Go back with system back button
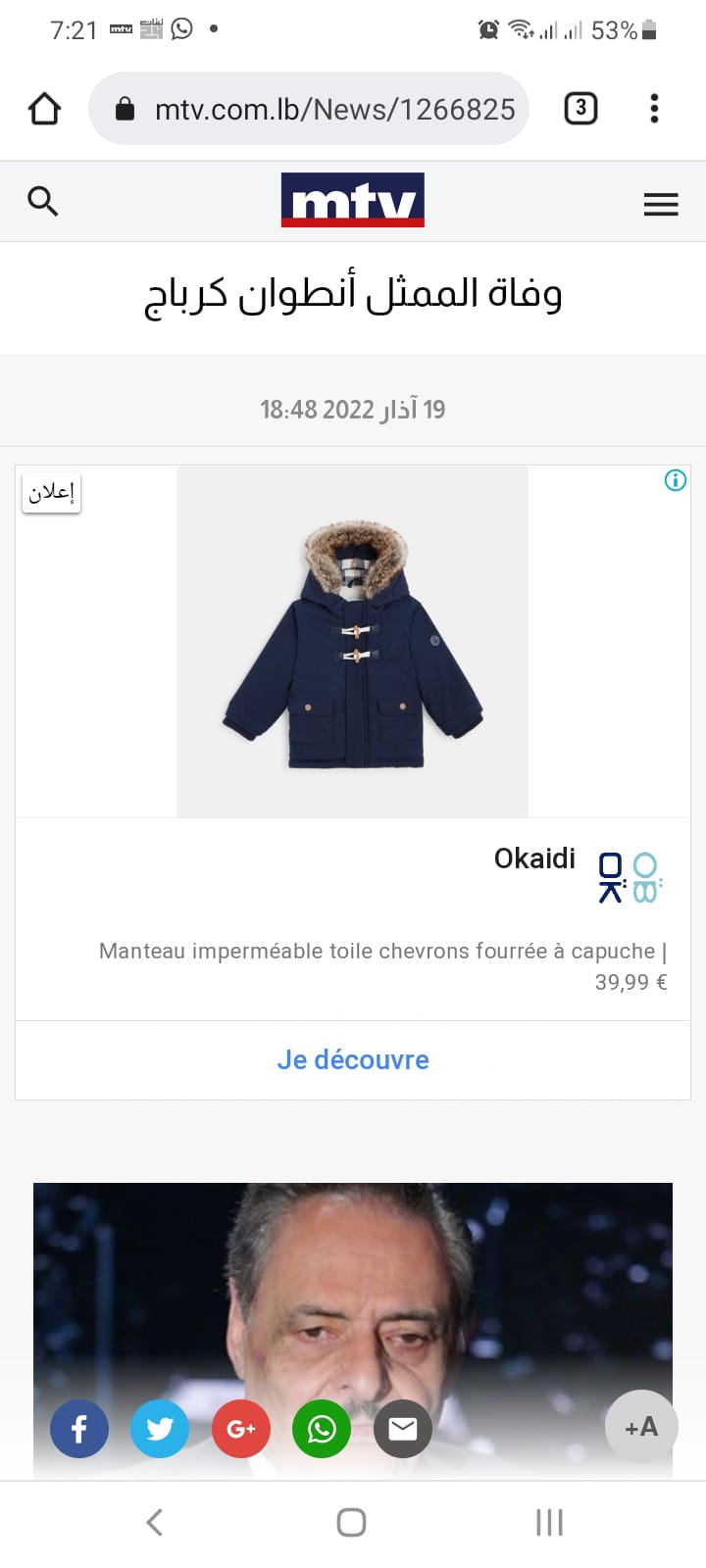Image resolution: width=706 pixels, height=1568 pixels. pyautogui.click(x=154, y=1522)
